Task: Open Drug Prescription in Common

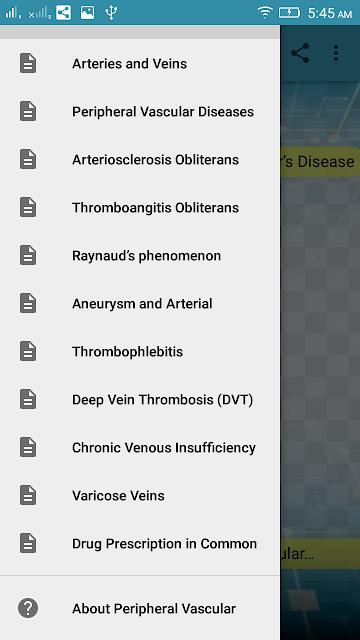Action: tap(140, 544)
